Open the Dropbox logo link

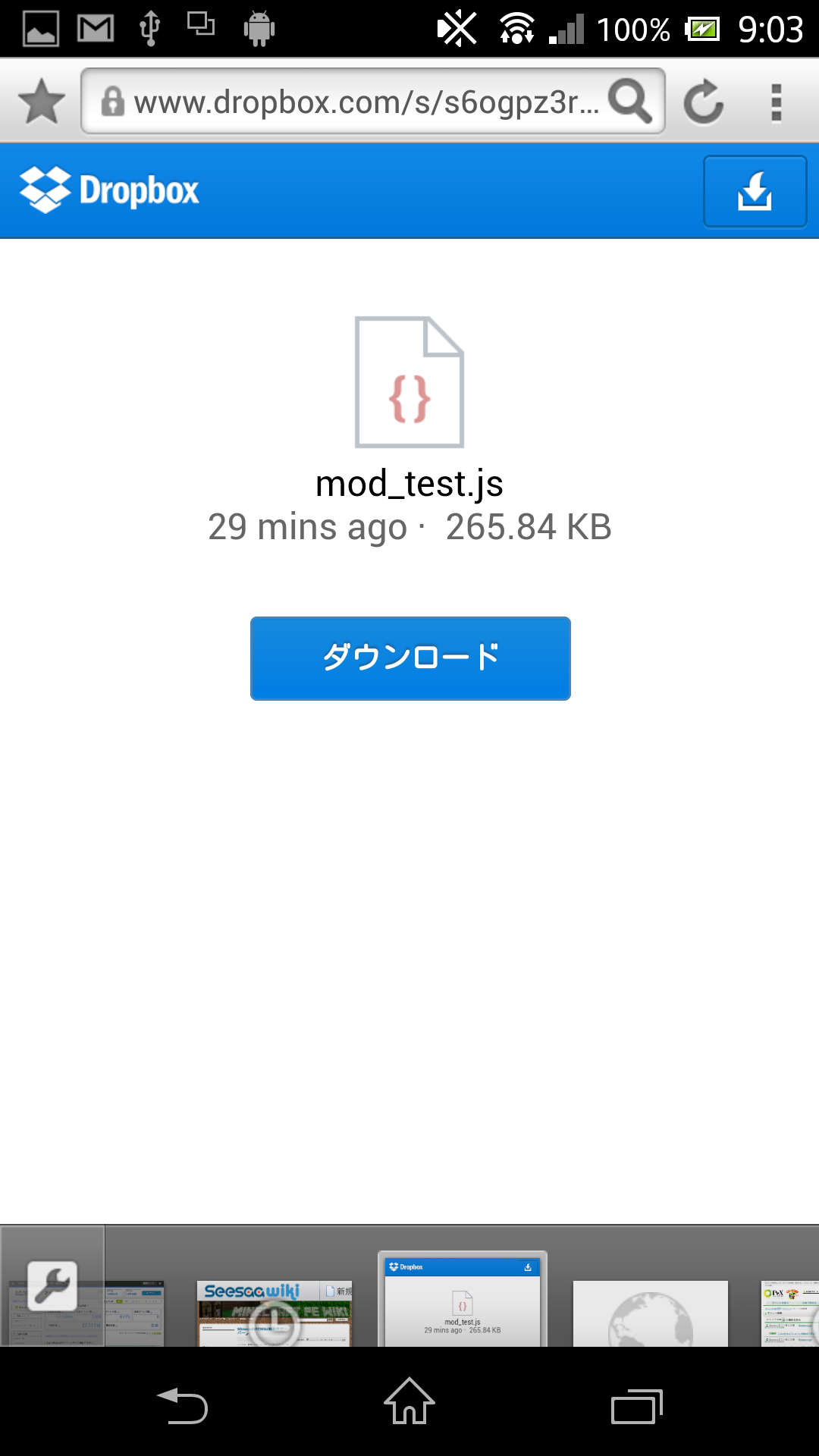(109, 190)
